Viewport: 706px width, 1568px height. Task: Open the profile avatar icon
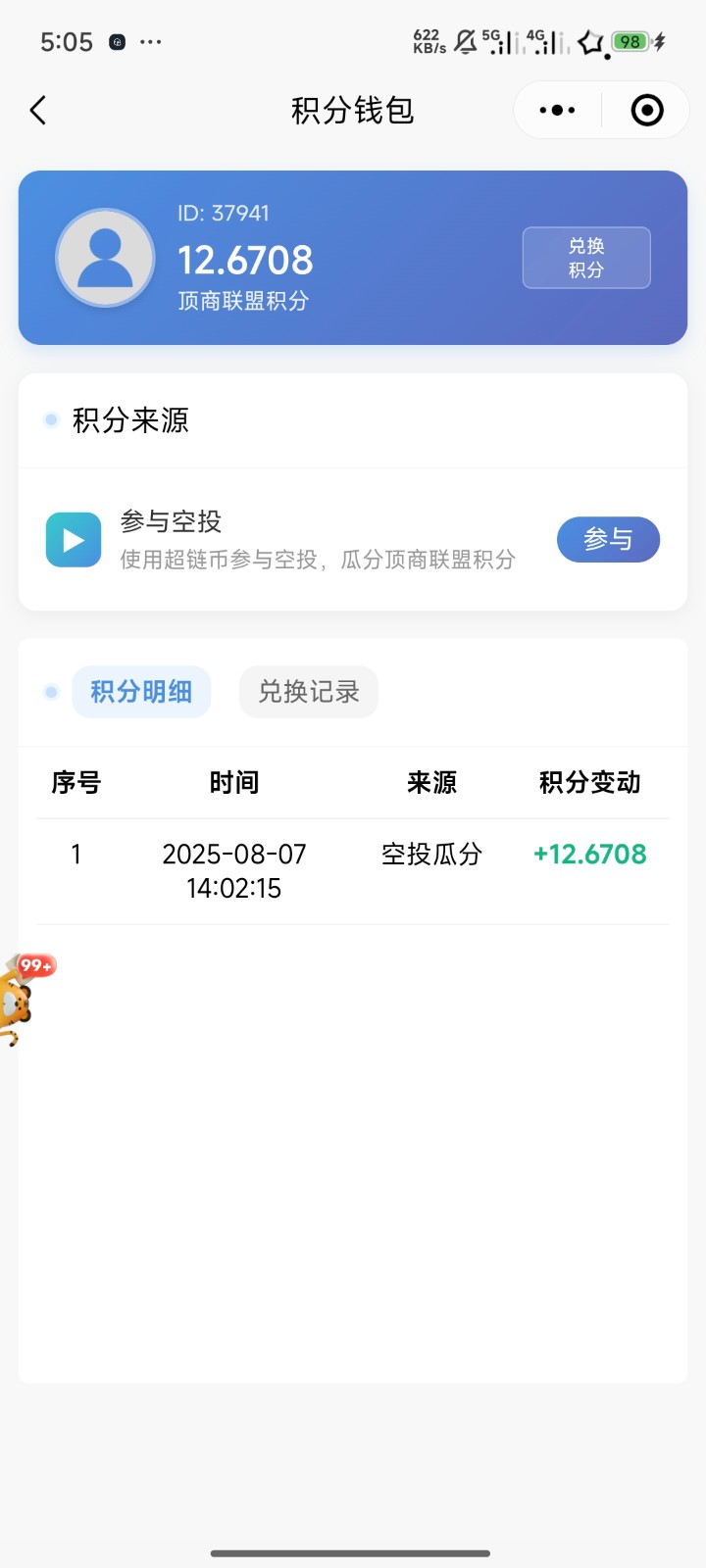point(104,257)
